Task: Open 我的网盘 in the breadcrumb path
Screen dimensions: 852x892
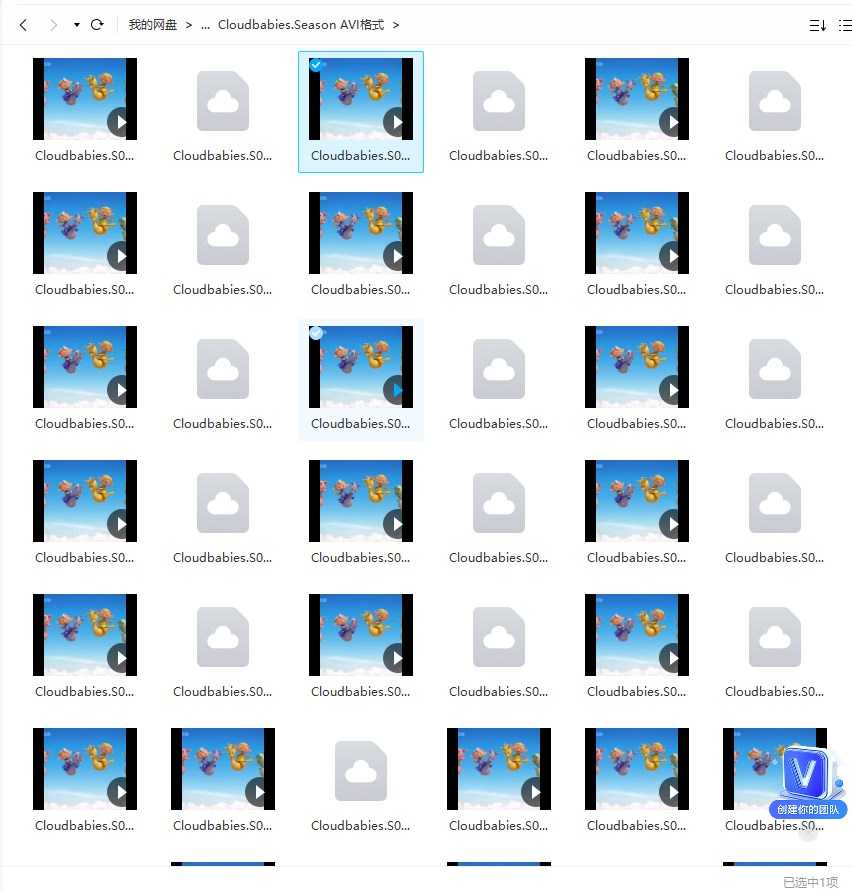Action: tap(153, 25)
